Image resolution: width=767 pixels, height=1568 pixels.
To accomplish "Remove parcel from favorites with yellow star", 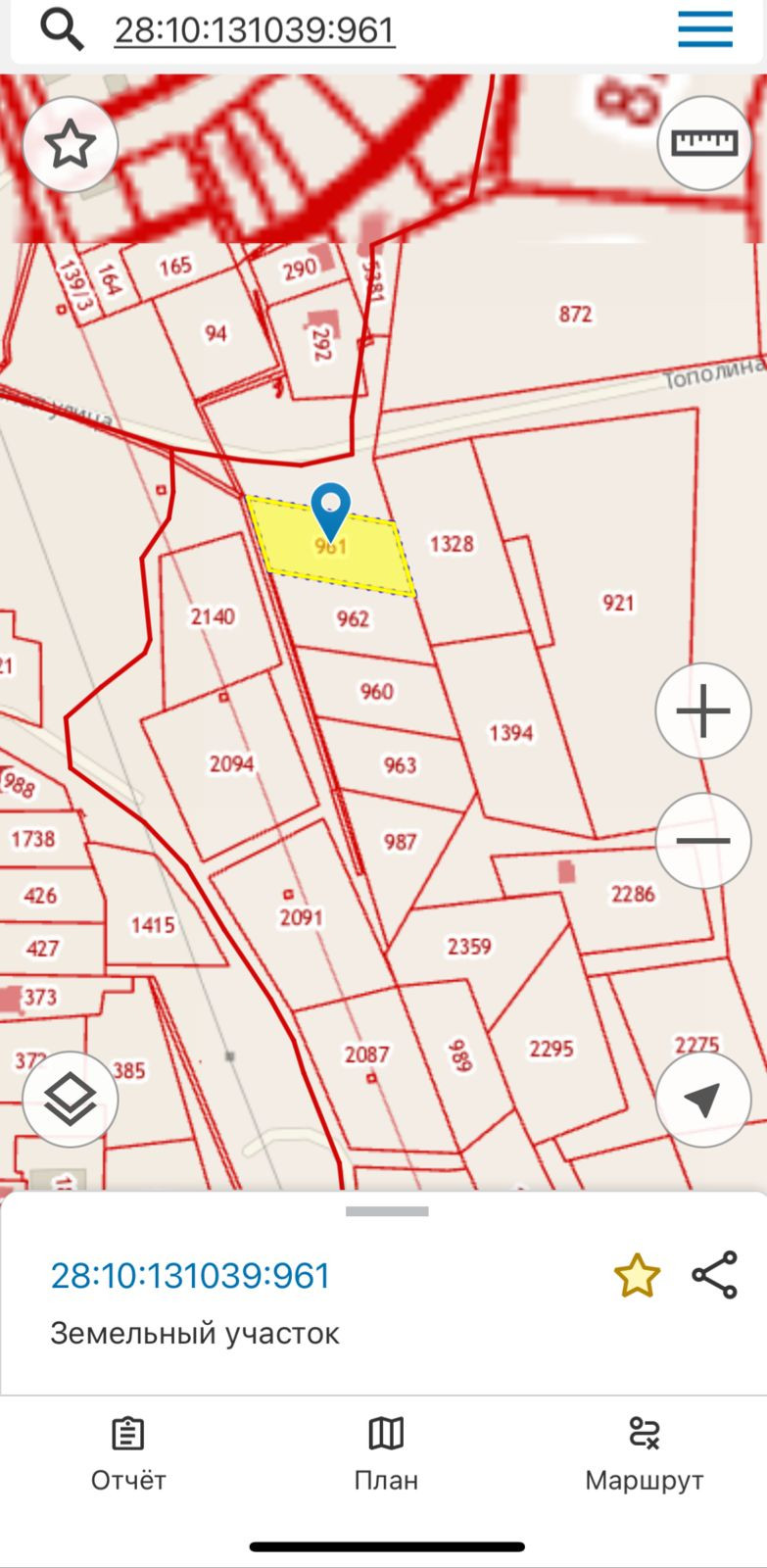I will point(637,1275).
